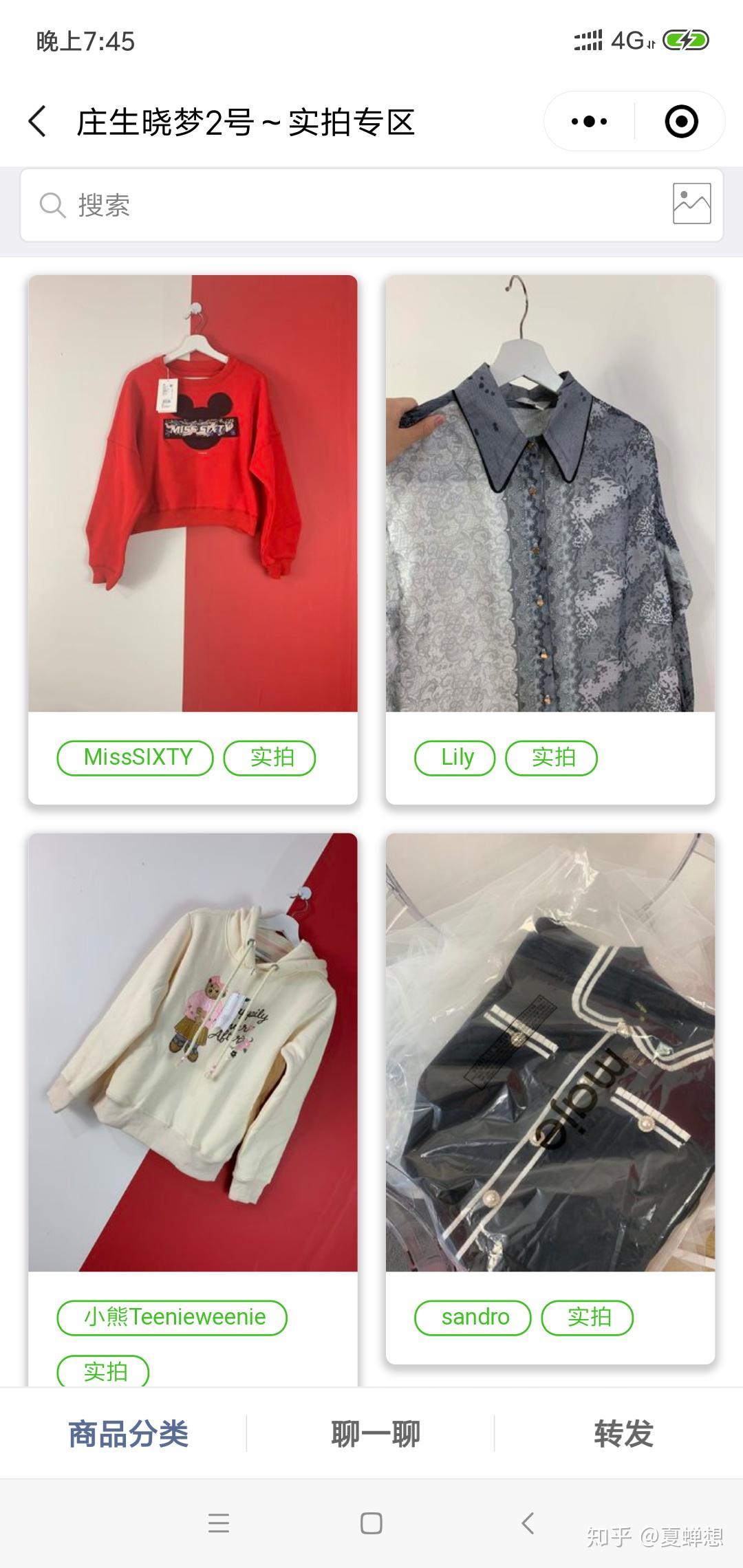
Task: Select the sandro brand tag
Action: click(x=473, y=1318)
